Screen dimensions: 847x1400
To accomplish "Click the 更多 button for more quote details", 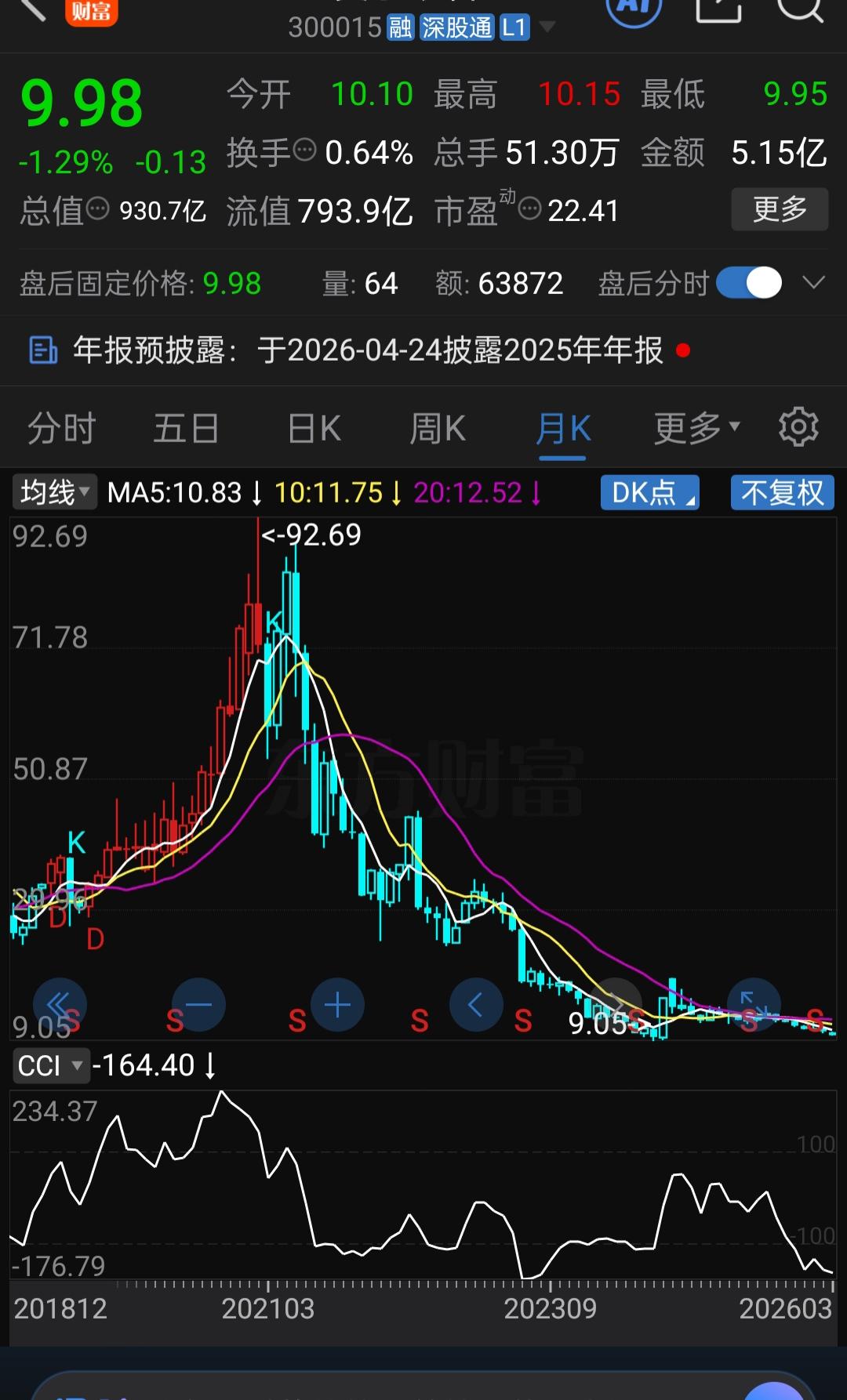I will point(780,209).
